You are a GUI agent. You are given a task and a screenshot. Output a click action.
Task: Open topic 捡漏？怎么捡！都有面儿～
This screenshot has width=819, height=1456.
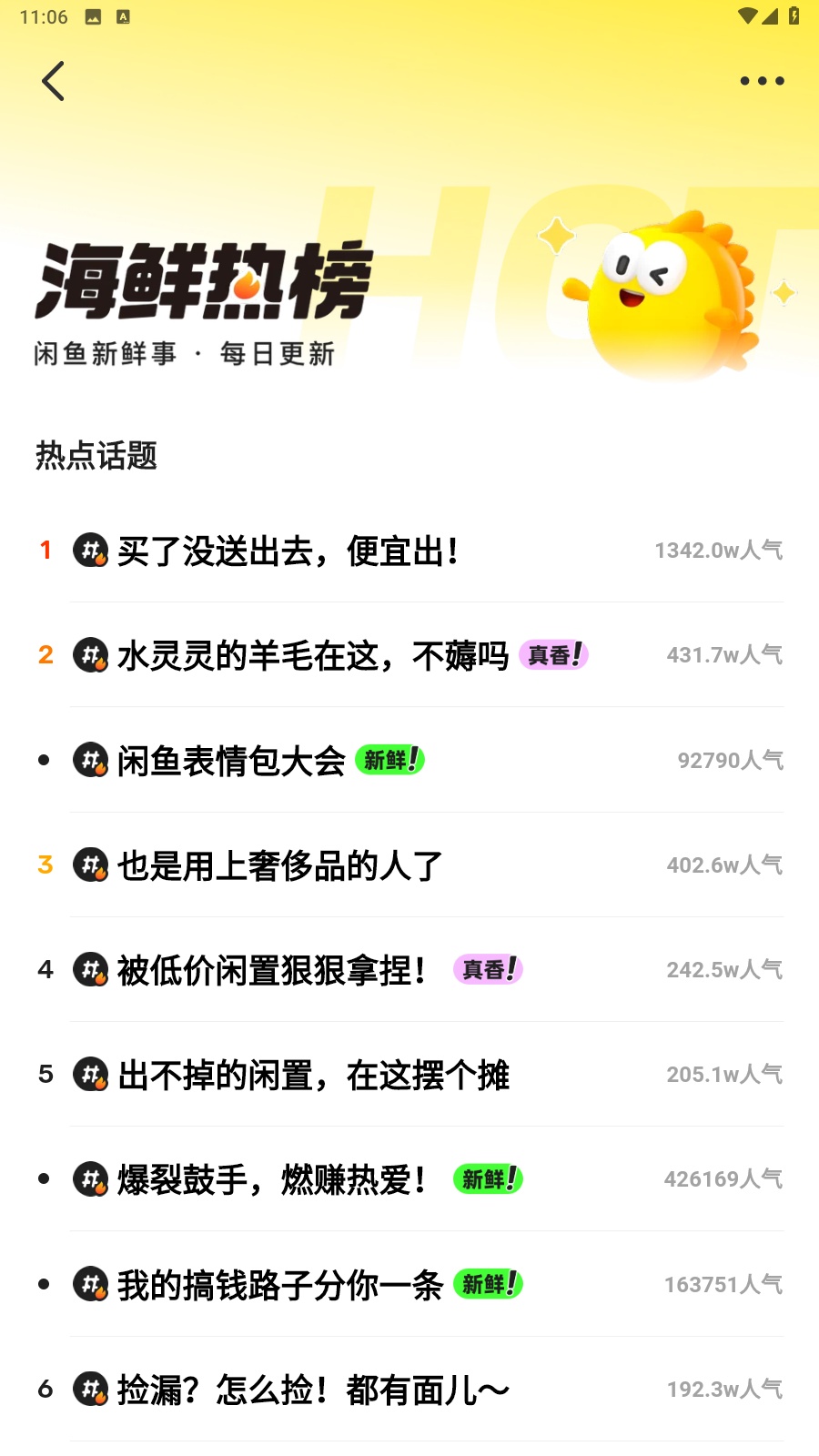click(313, 1390)
